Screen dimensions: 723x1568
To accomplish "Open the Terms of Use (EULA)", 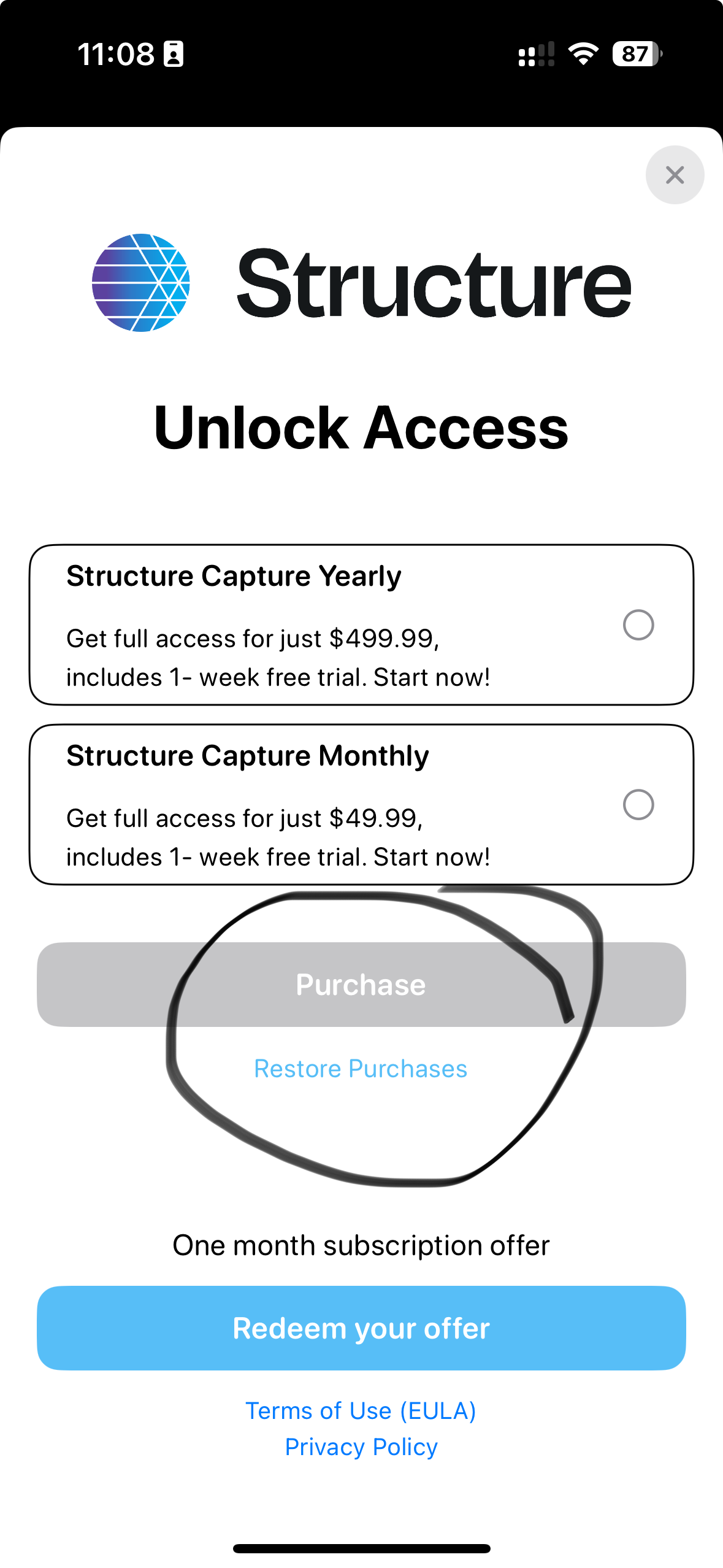I will pos(361,1410).
